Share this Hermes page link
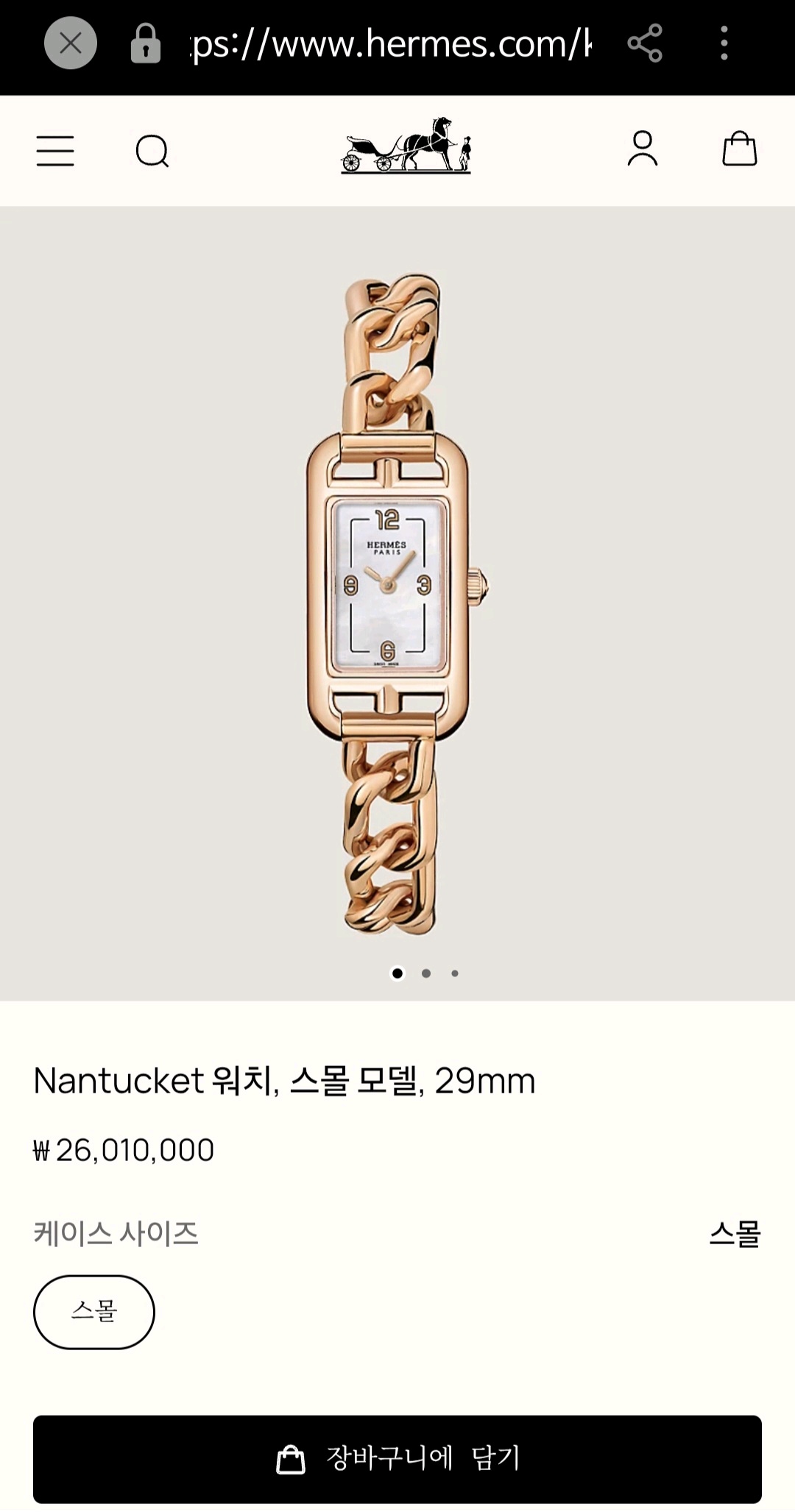 click(x=645, y=43)
